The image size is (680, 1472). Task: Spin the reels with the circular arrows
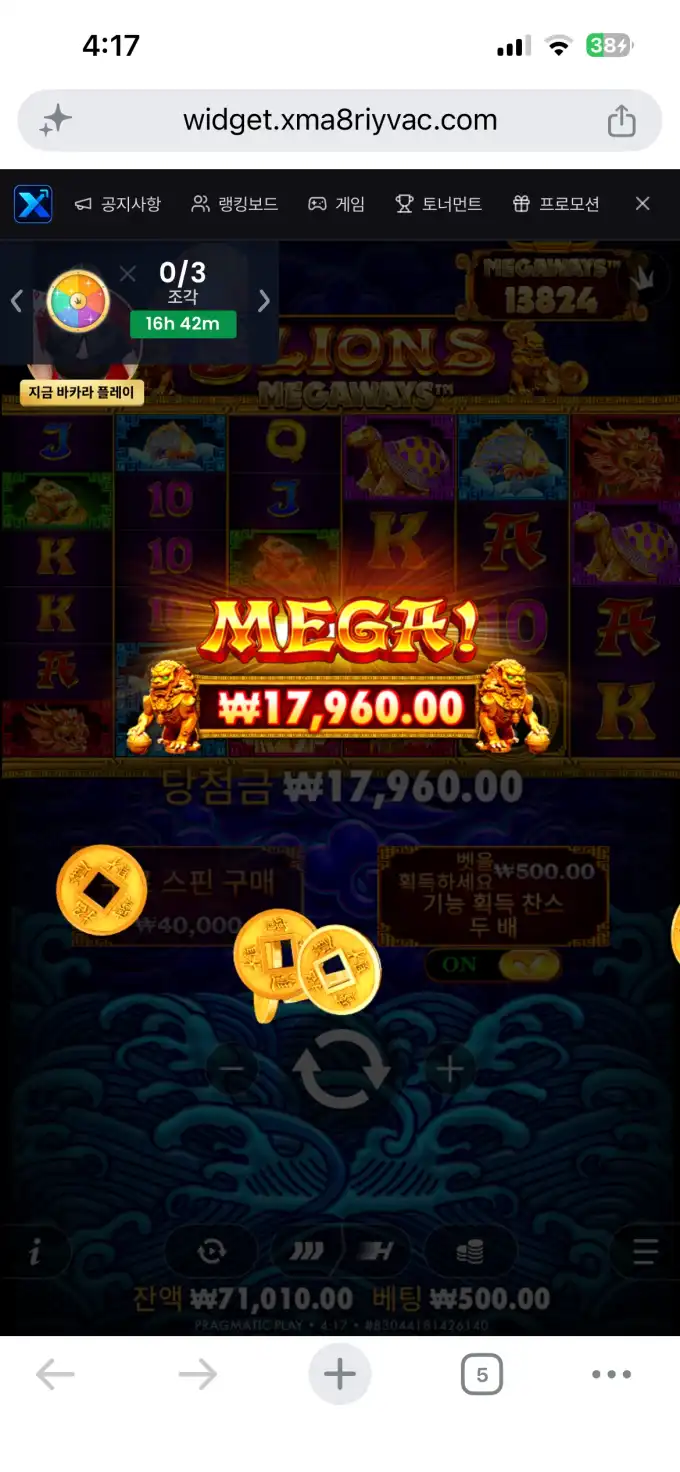click(340, 1070)
